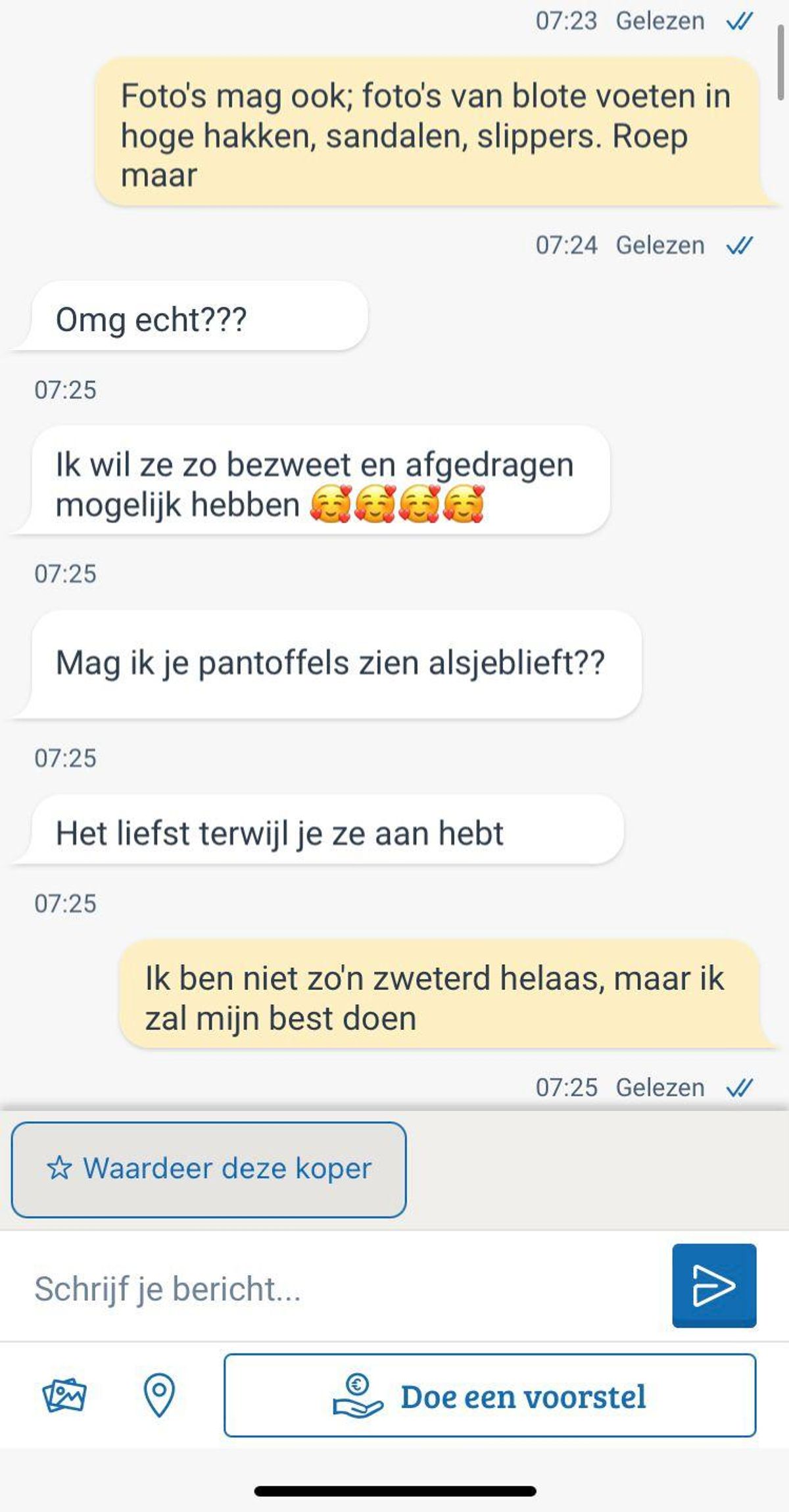Share a location with the pin icon

pyautogui.click(x=159, y=1395)
